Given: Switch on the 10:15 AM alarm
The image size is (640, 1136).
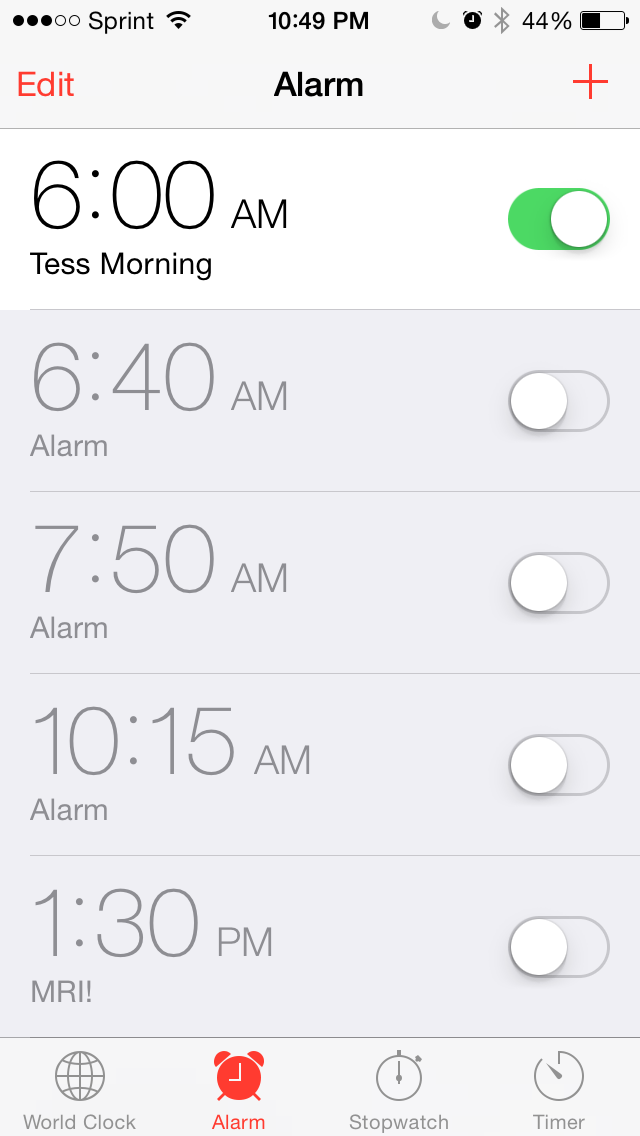Looking at the screenshot, I should pyautogui.click(x=558, y=765).
